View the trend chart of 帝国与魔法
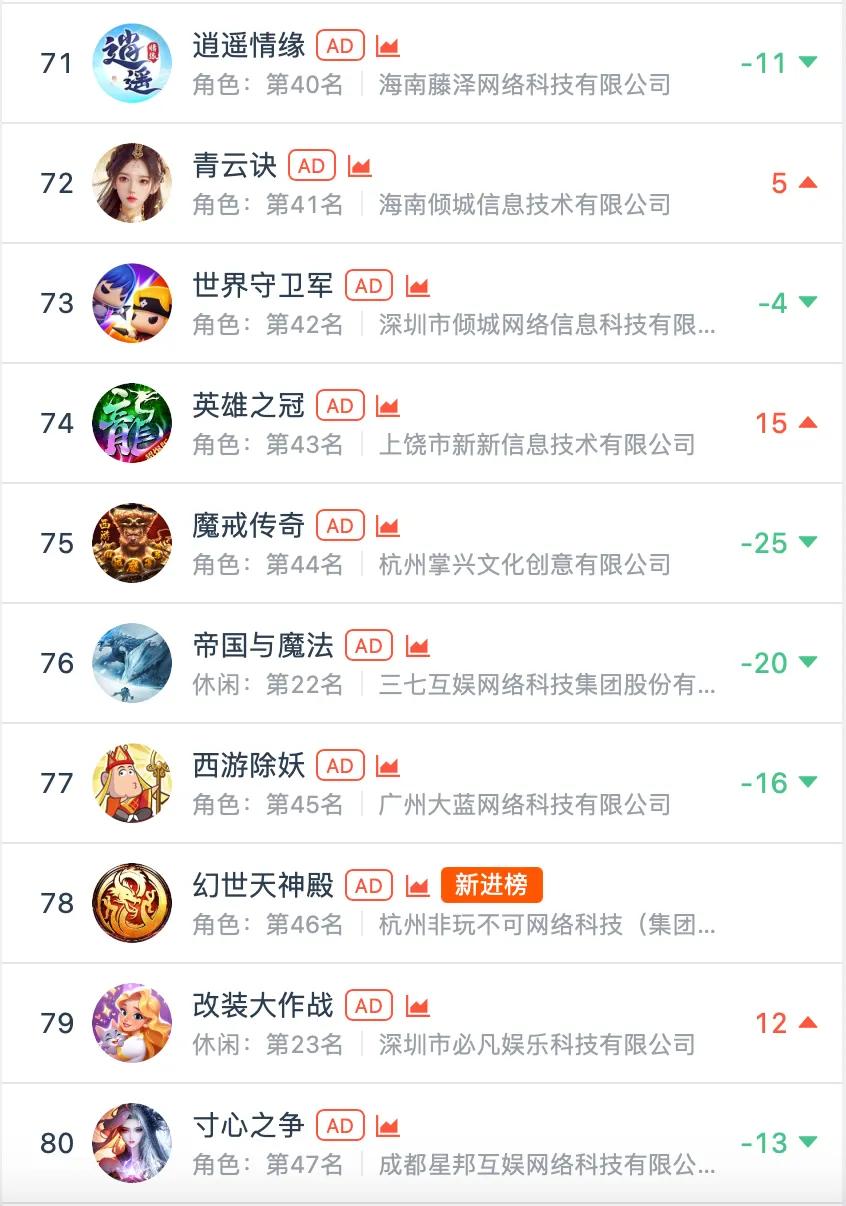The image size is (846, 1206). [x=417, y=646]
